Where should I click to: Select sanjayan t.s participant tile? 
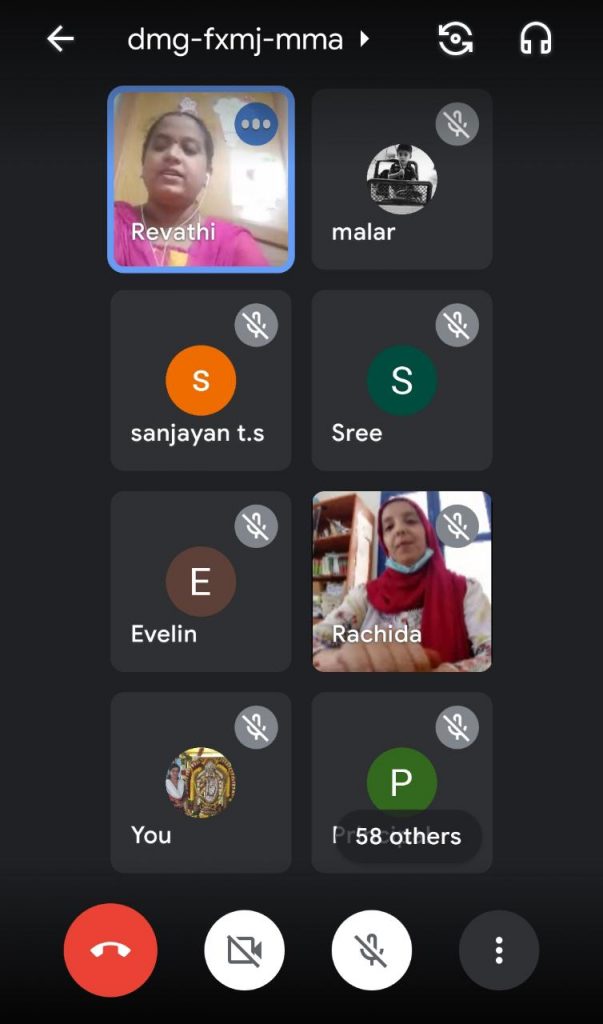pos(200,381)
